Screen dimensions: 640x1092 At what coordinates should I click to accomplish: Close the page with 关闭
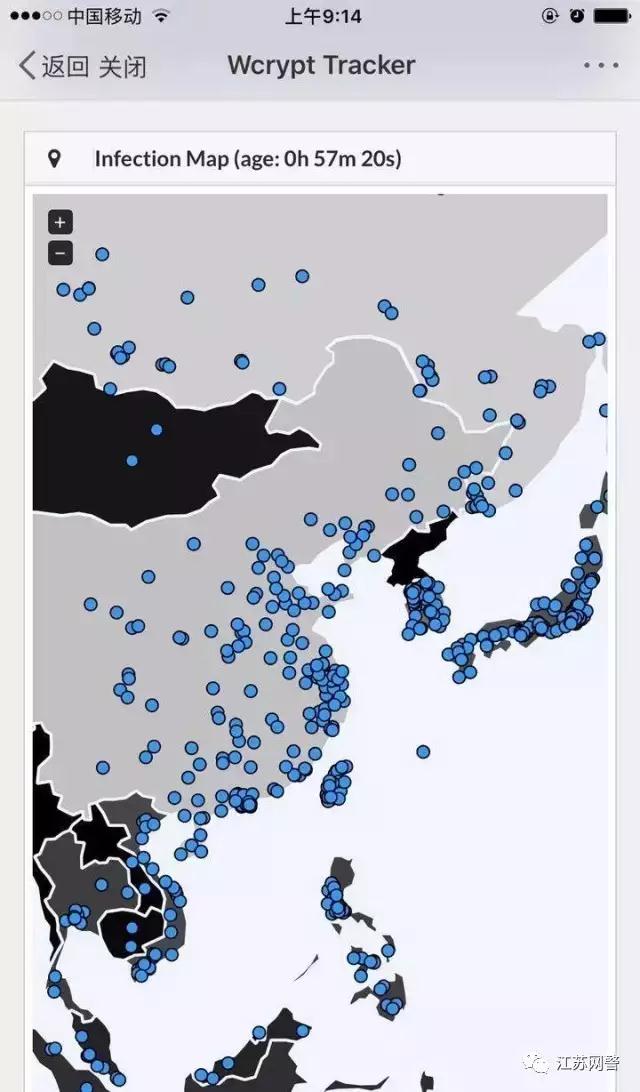(122, 66)
